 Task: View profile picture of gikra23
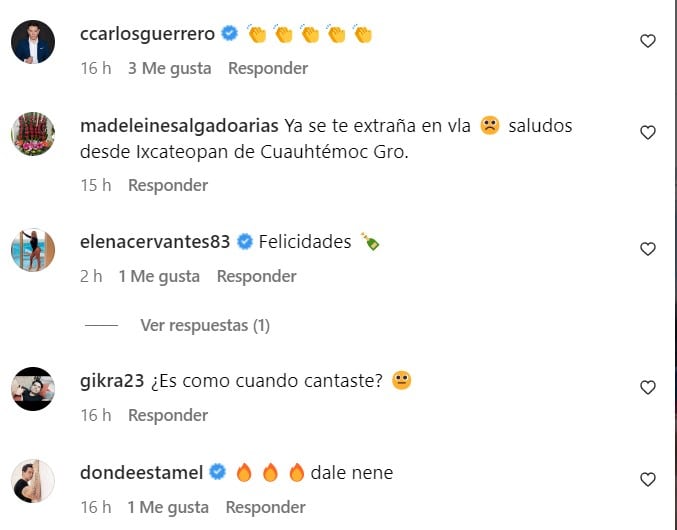[32, 389]
